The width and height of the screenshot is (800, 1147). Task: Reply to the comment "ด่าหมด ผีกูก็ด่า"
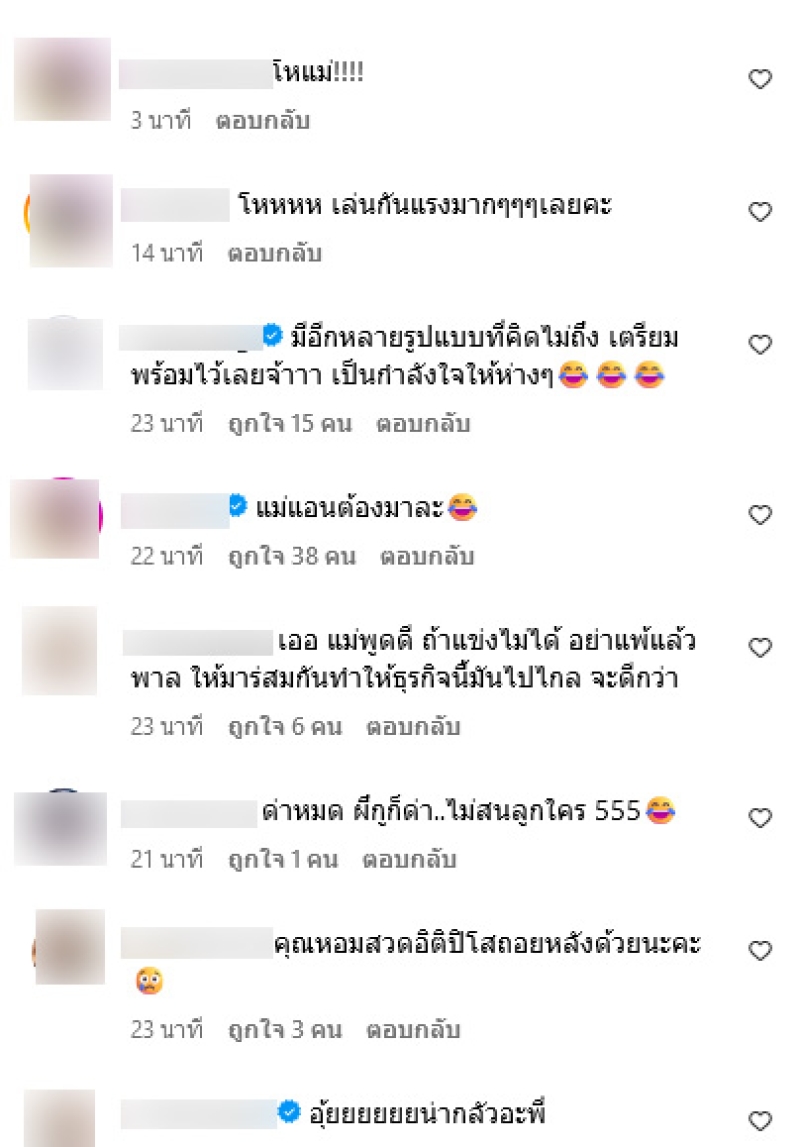[410, 859]
